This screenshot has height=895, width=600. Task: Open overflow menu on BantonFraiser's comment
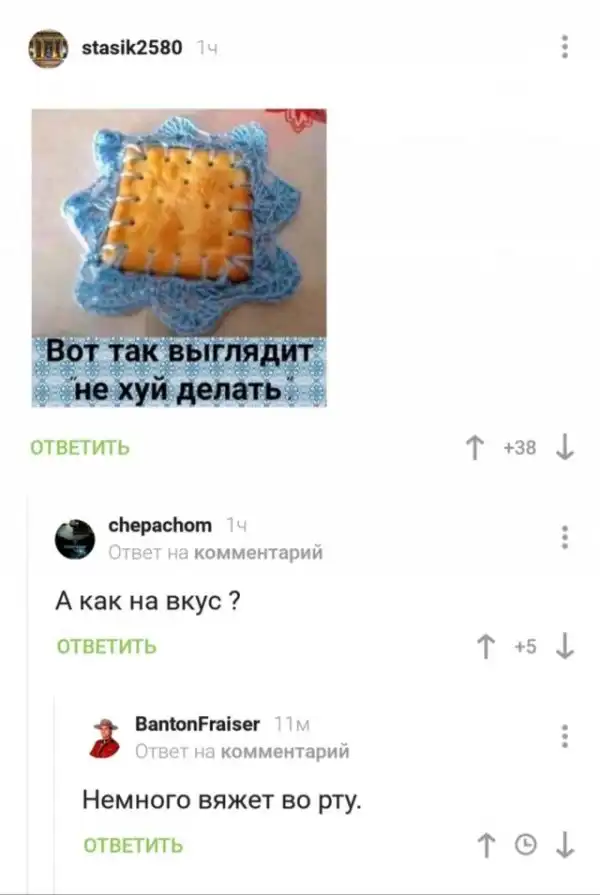[565, 736]
